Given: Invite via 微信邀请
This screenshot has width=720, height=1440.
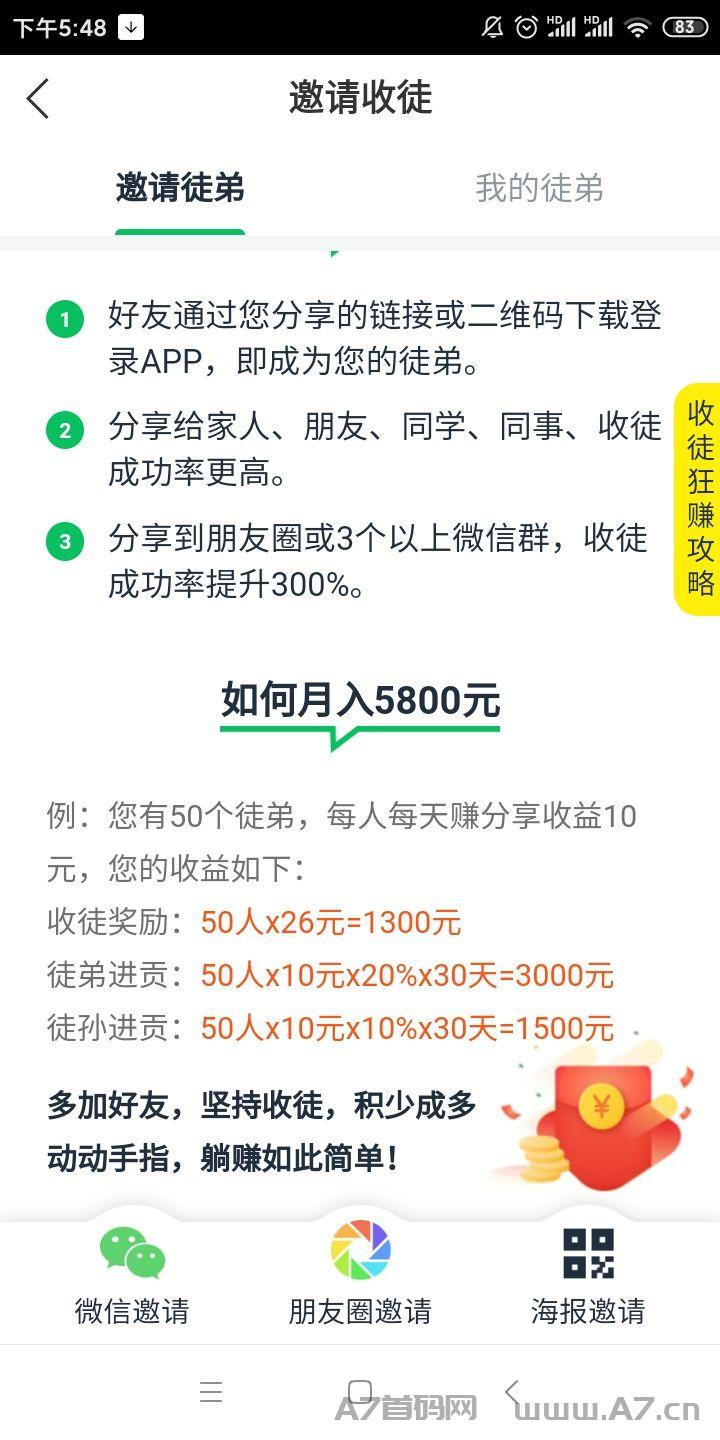Looking at the screenshot, I should (x=132, y=1274).
